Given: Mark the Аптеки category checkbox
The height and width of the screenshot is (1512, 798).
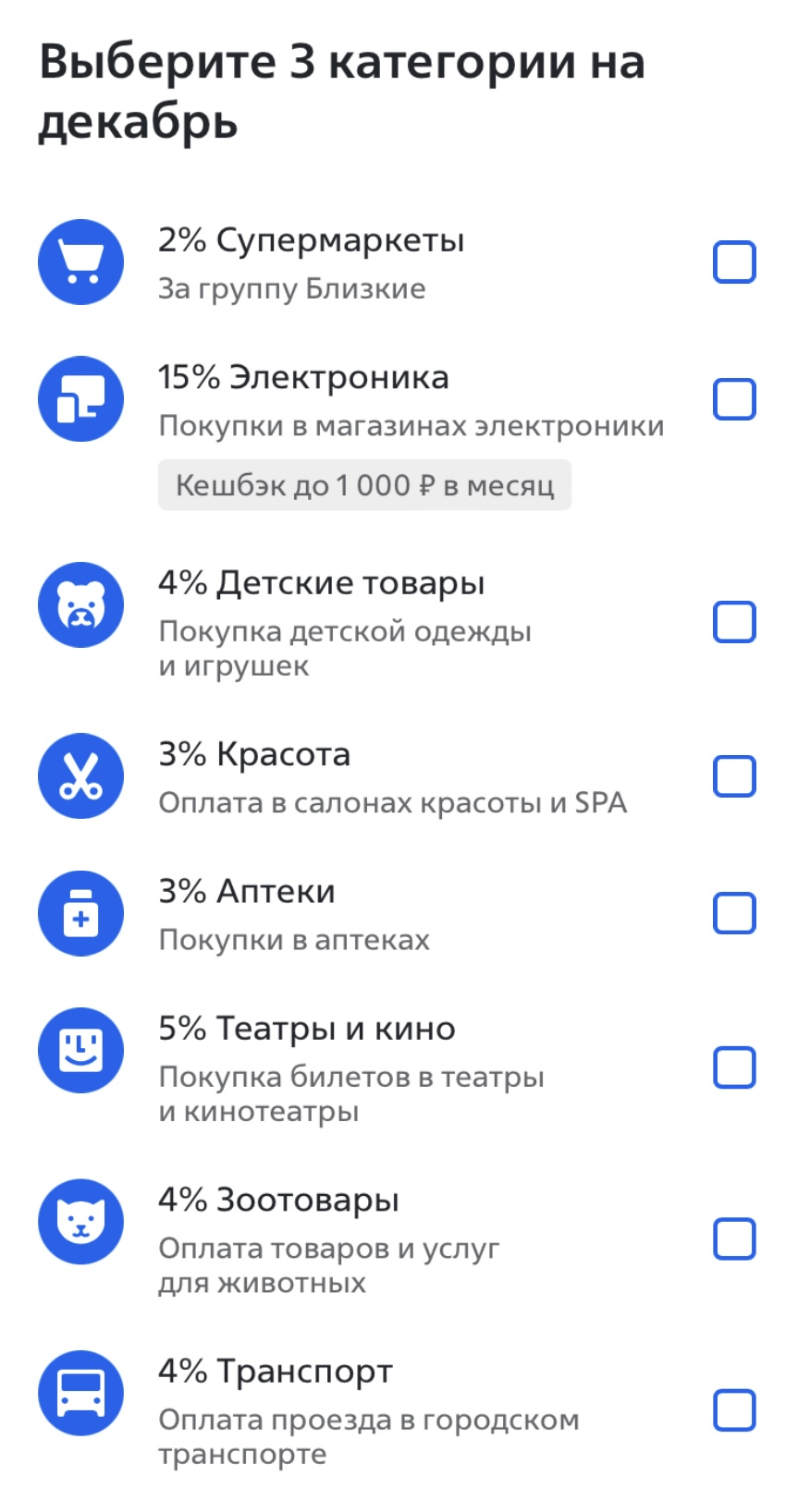Looking at the screenshot, I should click(734, 913).
